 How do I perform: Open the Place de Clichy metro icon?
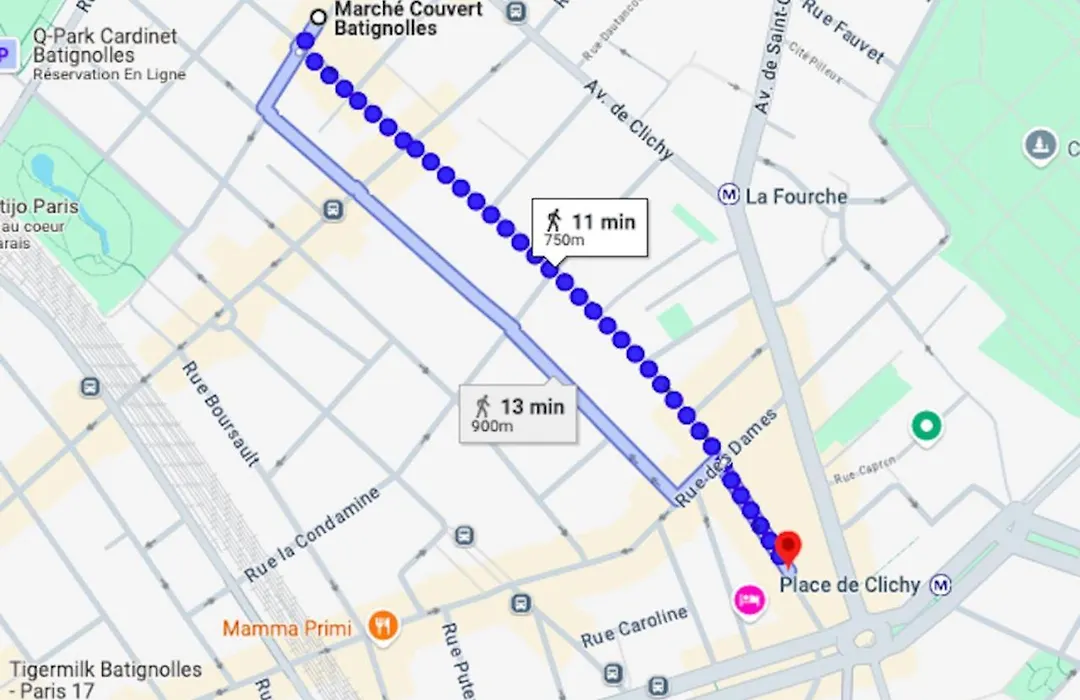pyautogui.click(x=940, y=584)
